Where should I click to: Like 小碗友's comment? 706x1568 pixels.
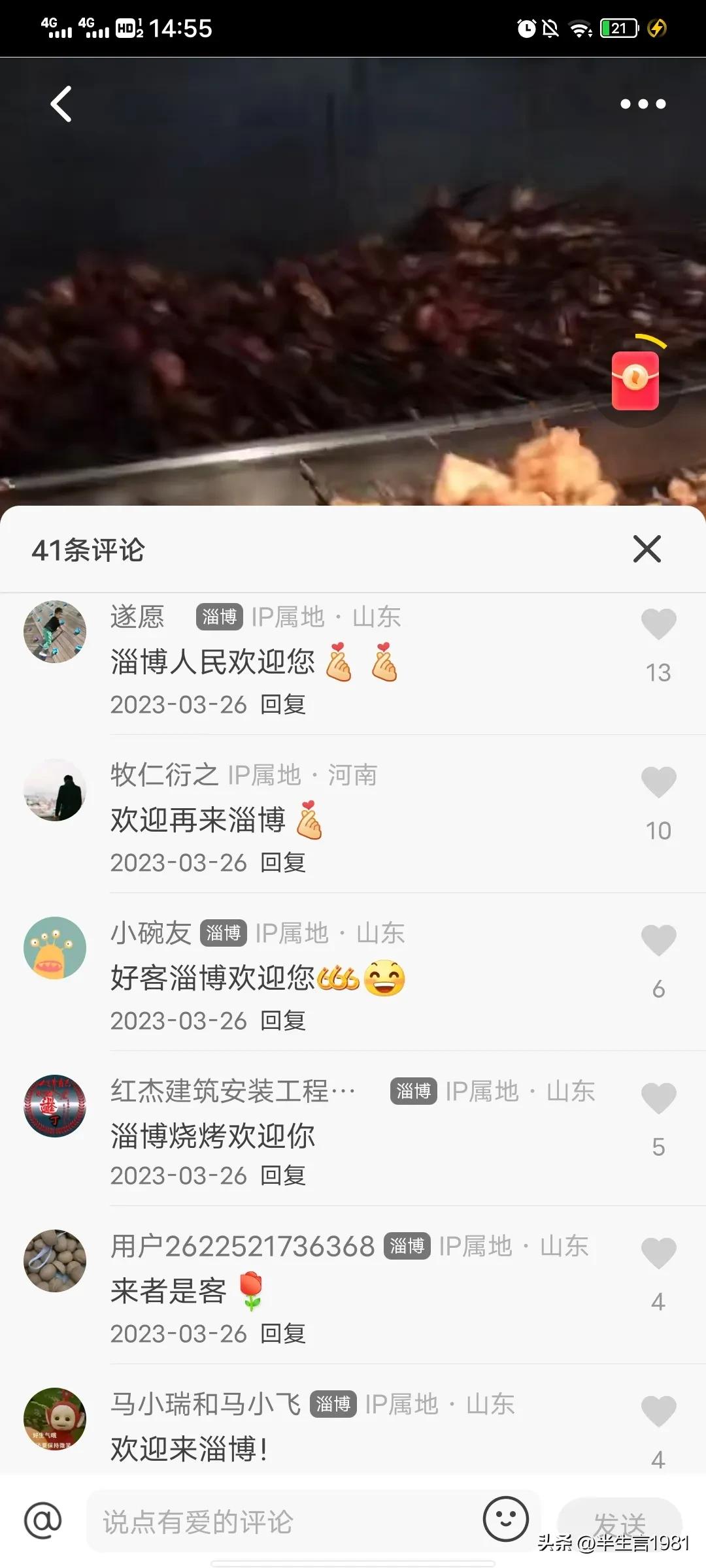coord(658,940)
